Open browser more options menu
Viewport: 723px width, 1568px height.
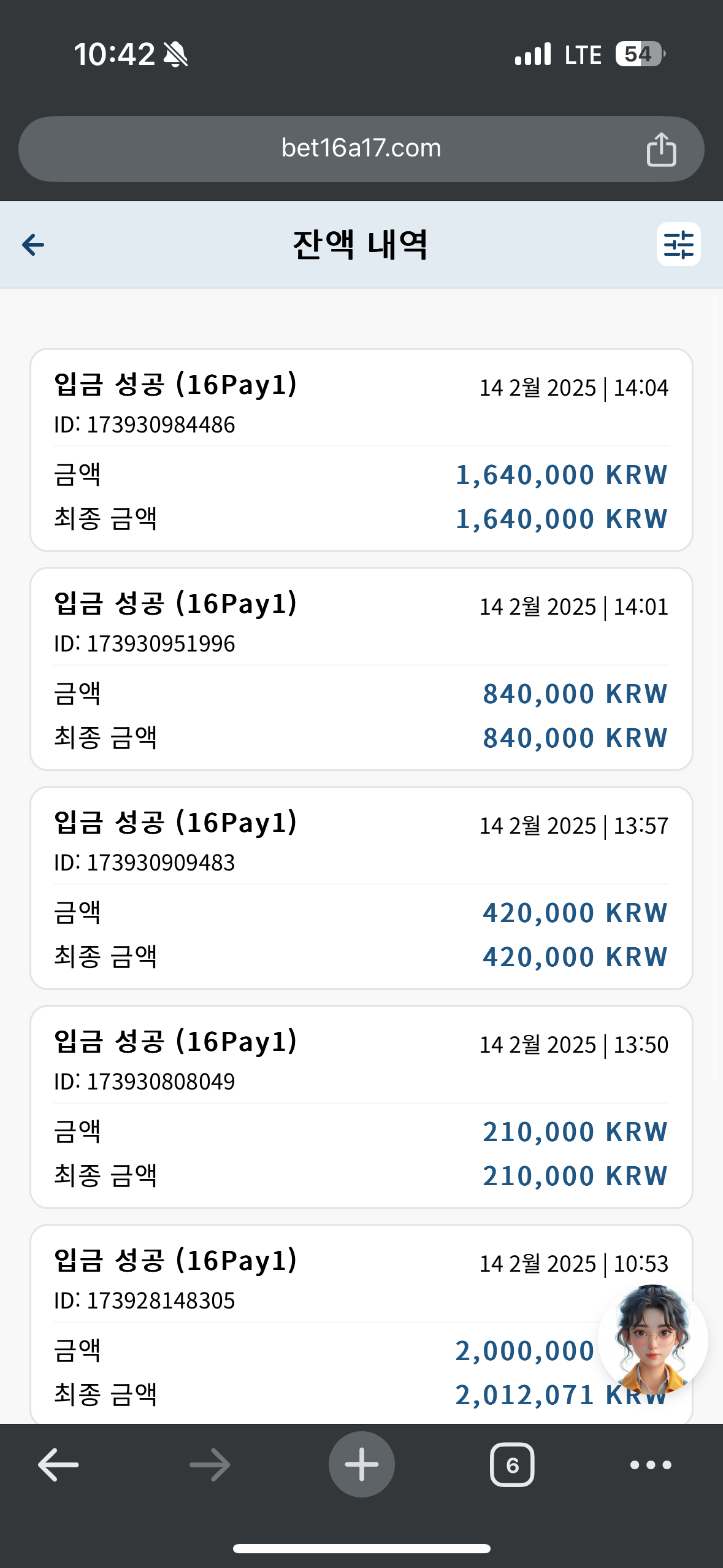[x=651, y=1465]
